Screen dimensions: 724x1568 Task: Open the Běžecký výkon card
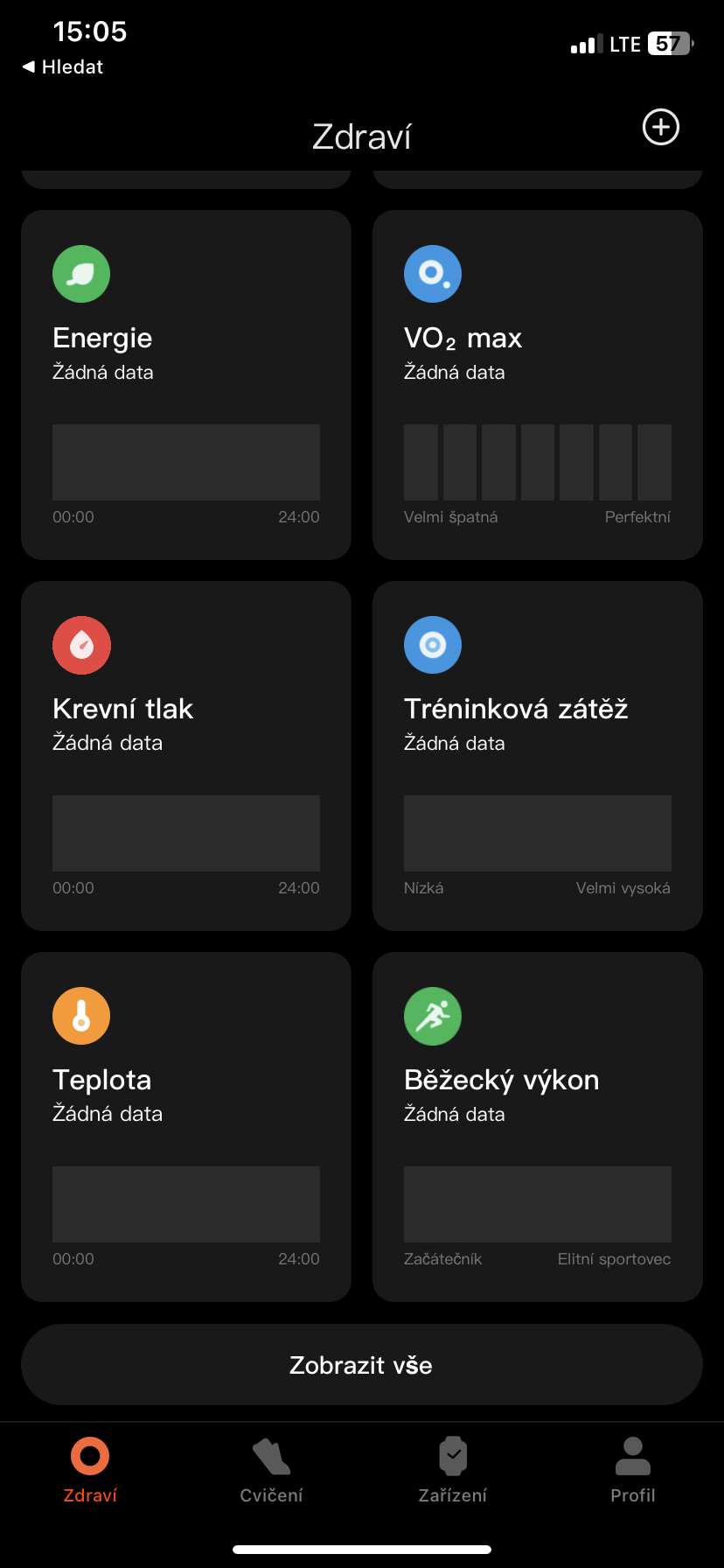click(537, 1126)
